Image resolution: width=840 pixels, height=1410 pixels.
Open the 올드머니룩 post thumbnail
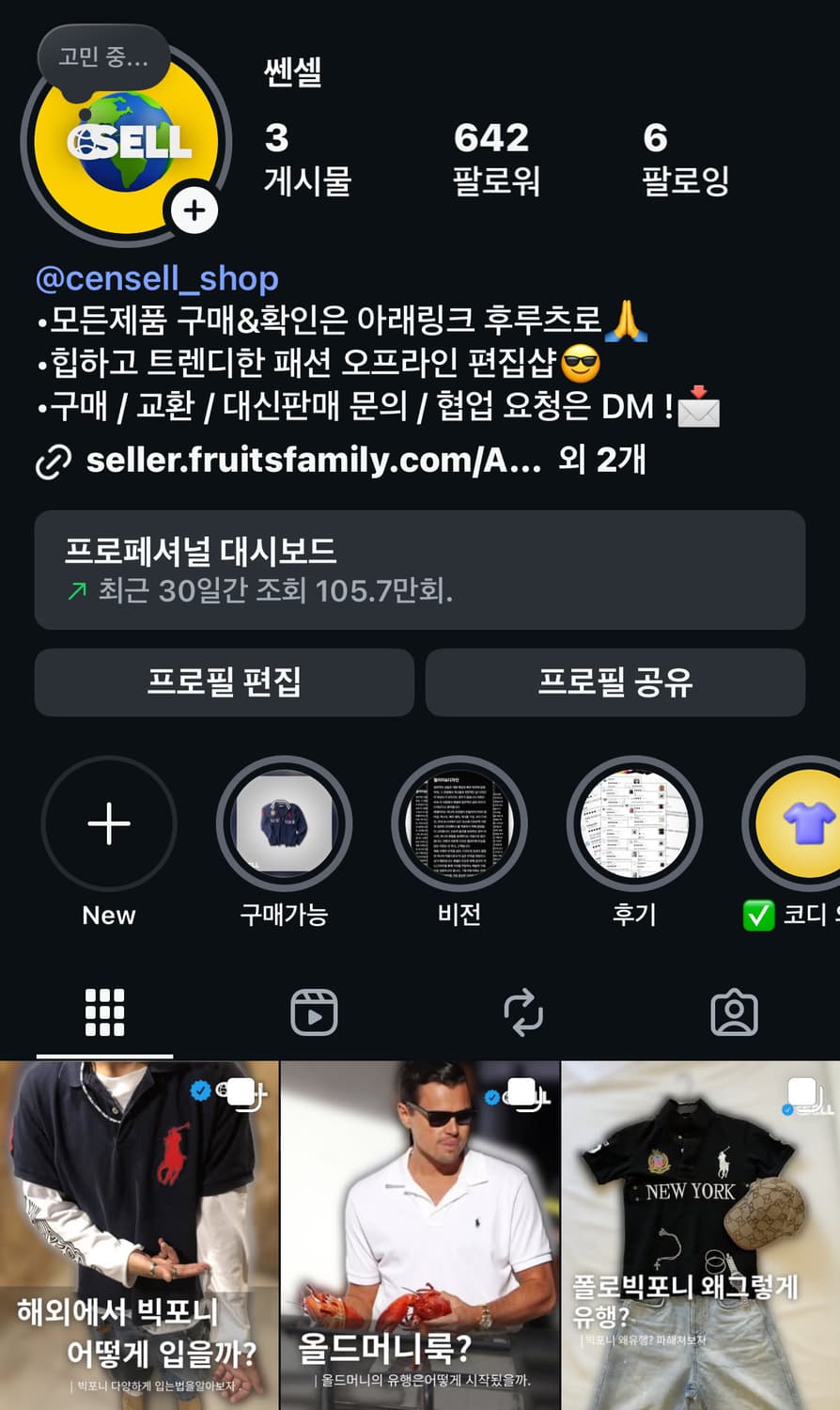[420, 1231]
